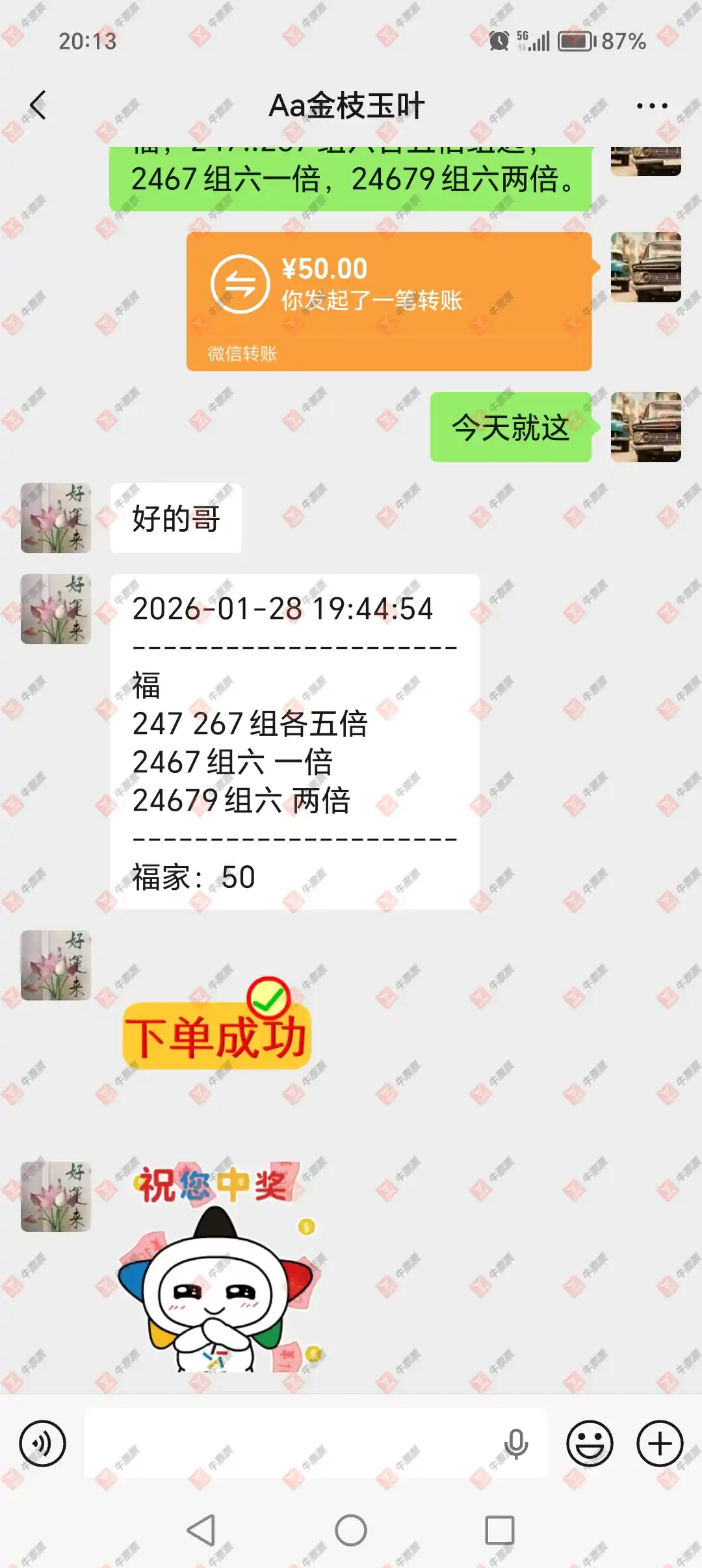Open the ¥50.00 WeChat transfer message
This screenshot has width=702, height=1568.
pyautogui.click(x=389, y=301)
